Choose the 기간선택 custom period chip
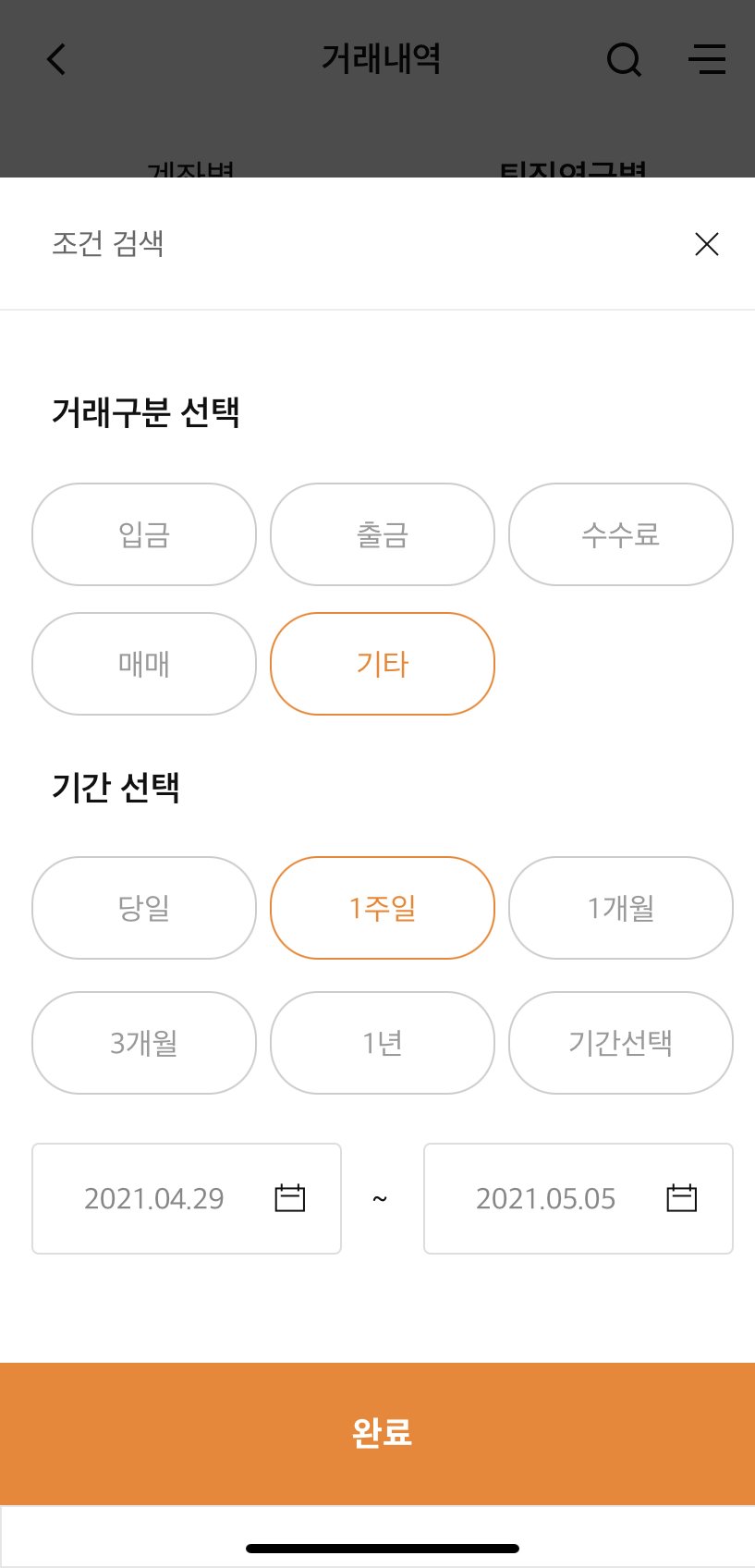755x1568 pixels. pyautogui.click(x=621, y=1043)
